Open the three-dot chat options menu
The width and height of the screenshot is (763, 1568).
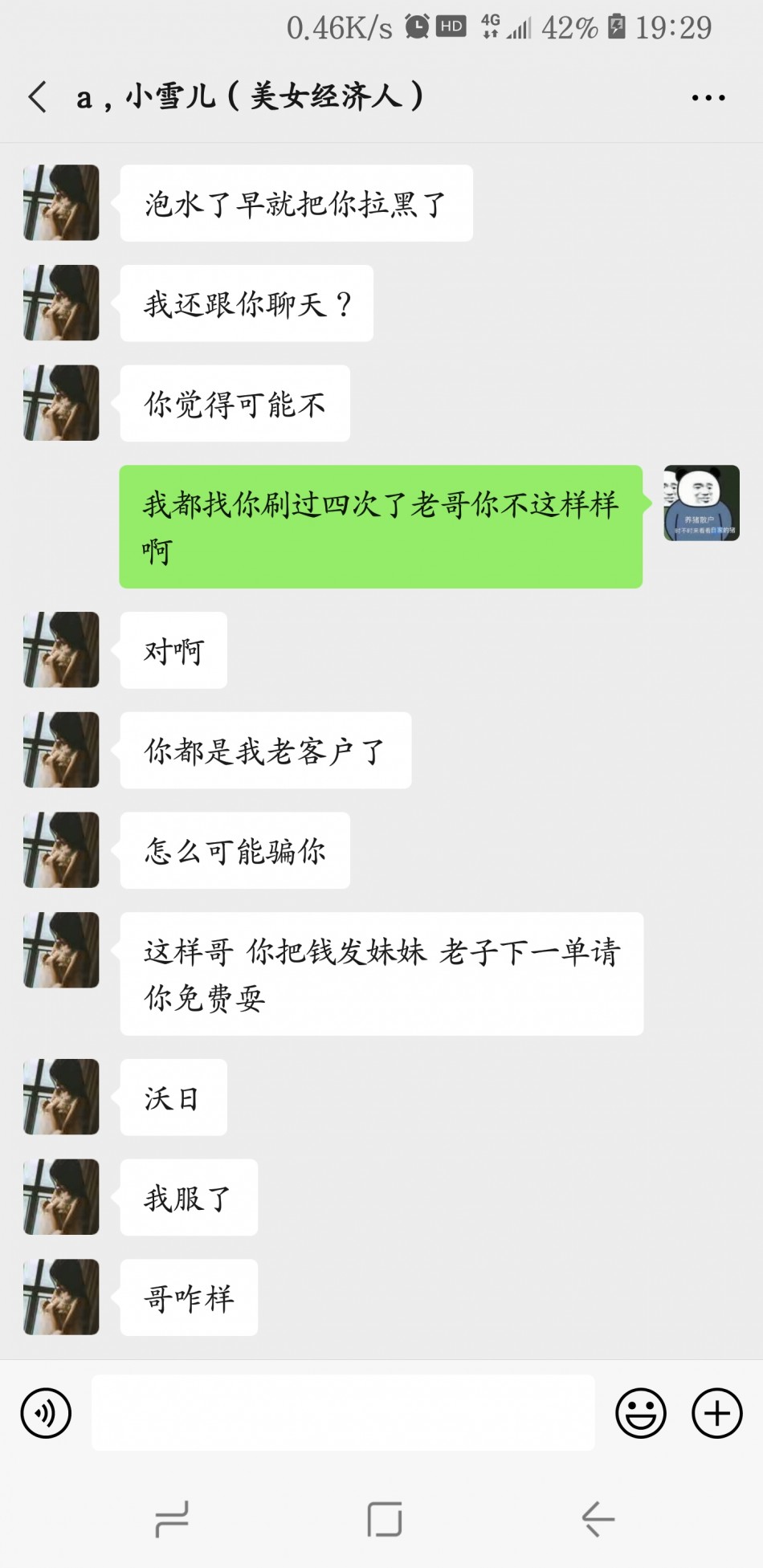[708, 98]
